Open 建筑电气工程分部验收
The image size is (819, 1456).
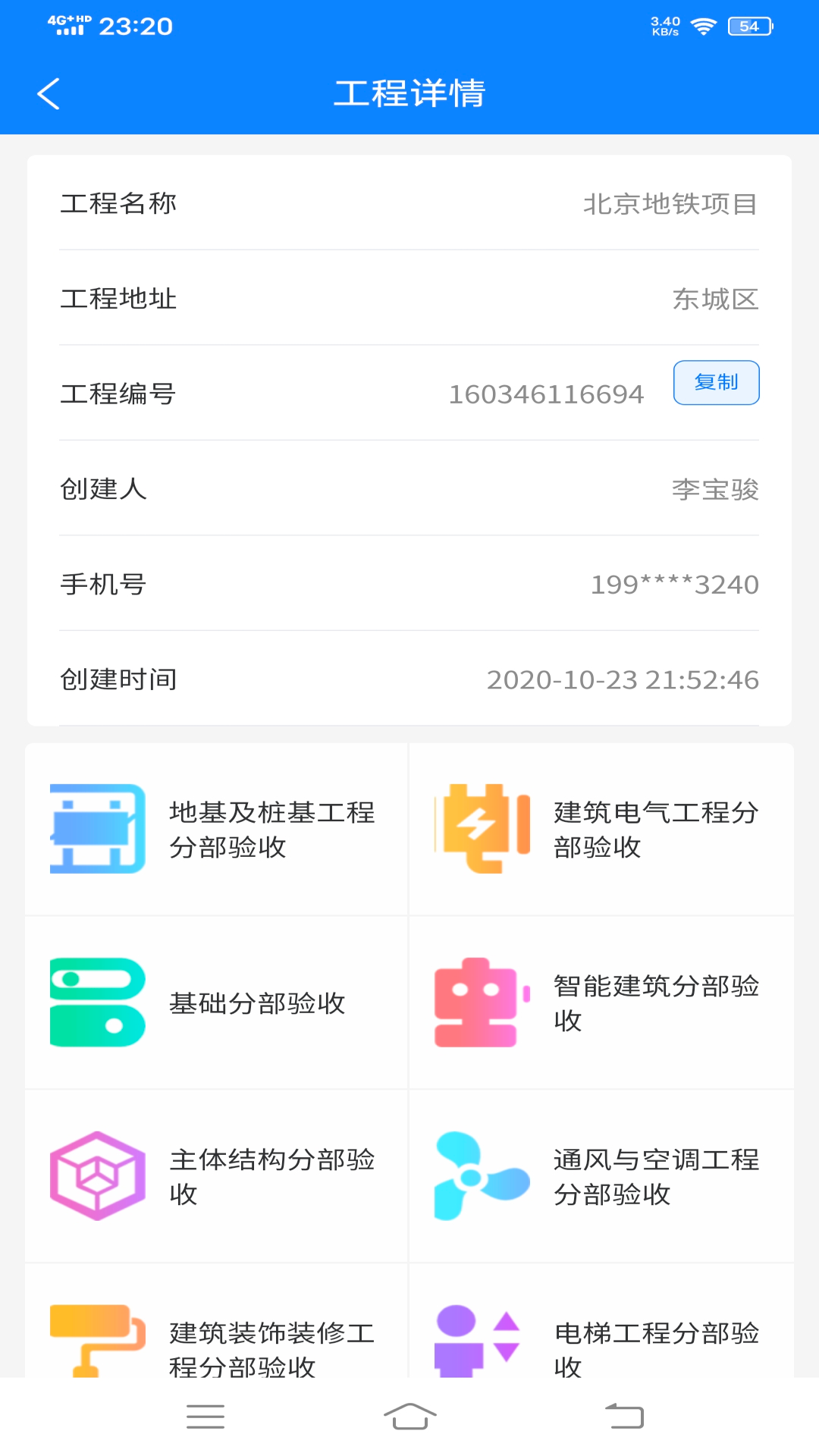(x=601, y=829)
